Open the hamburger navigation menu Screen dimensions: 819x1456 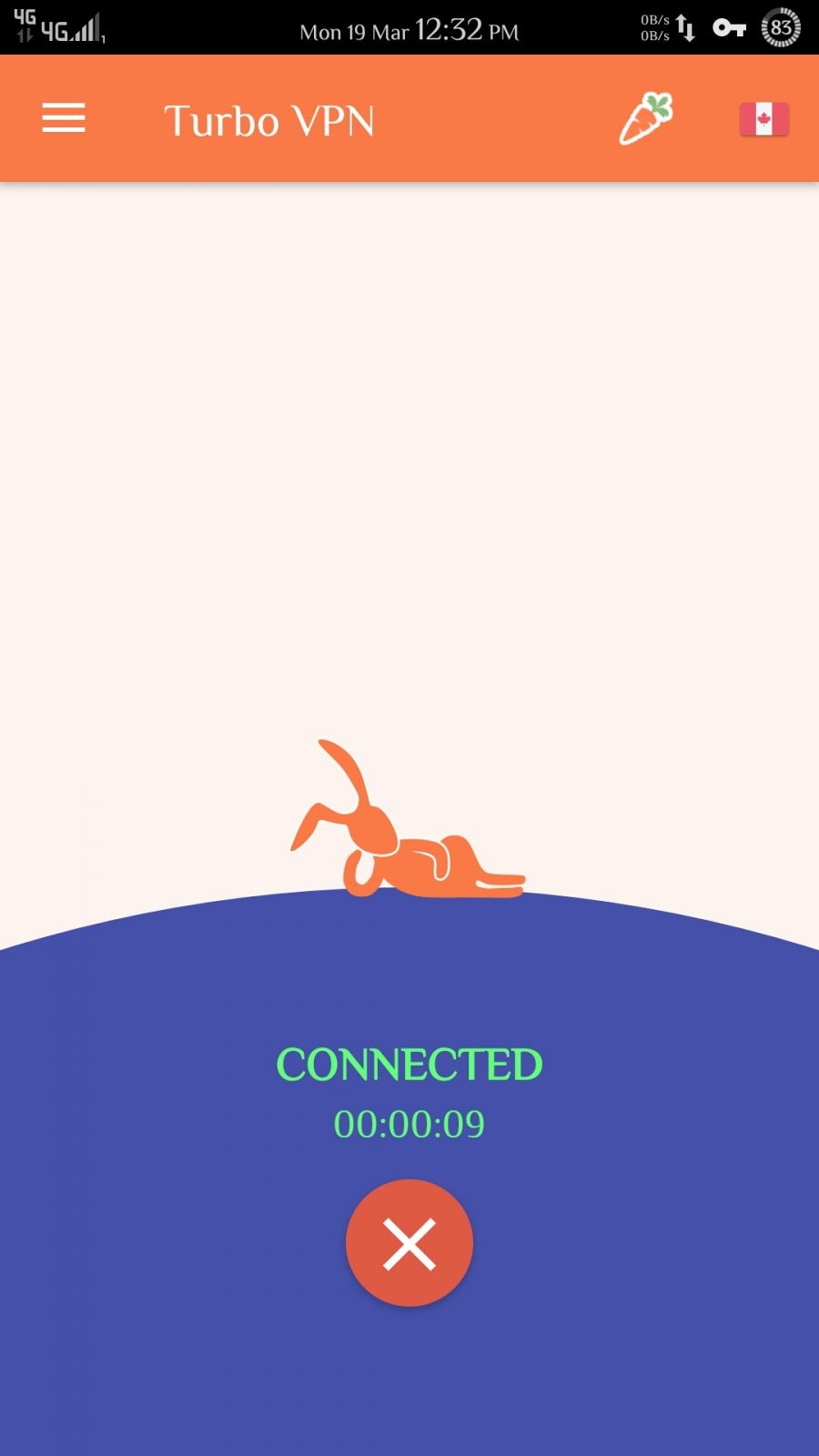coord(64,118)
